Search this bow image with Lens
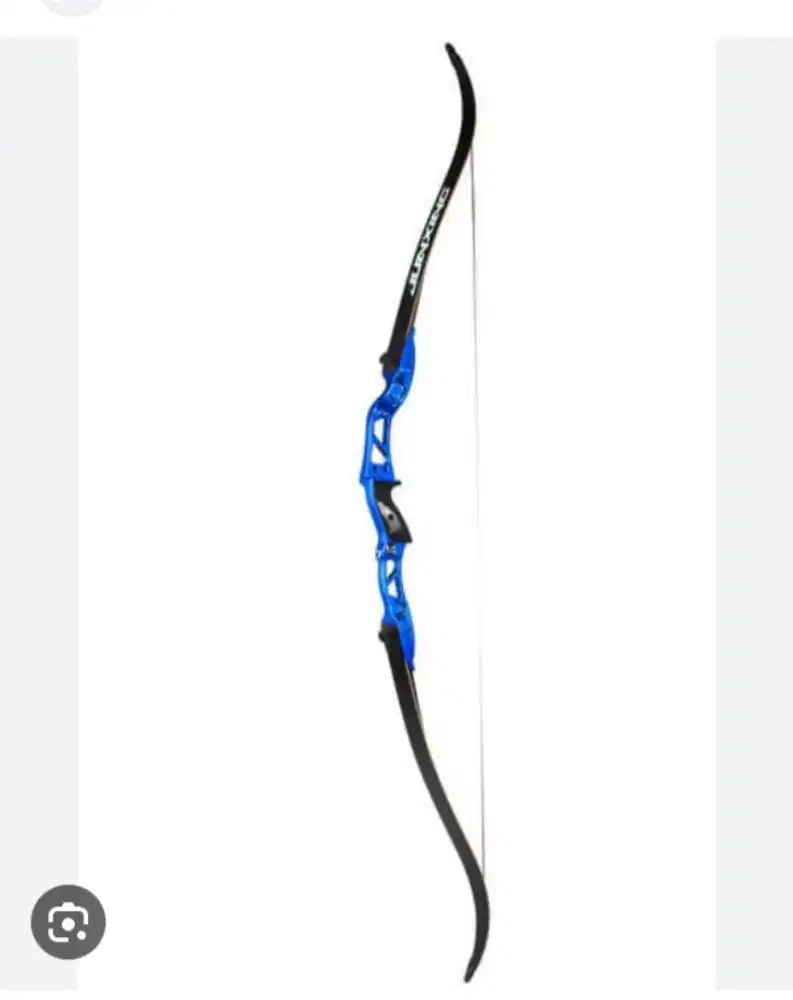Image resolution: width=793 pixels, height=1000 pixels. [68, 922]
